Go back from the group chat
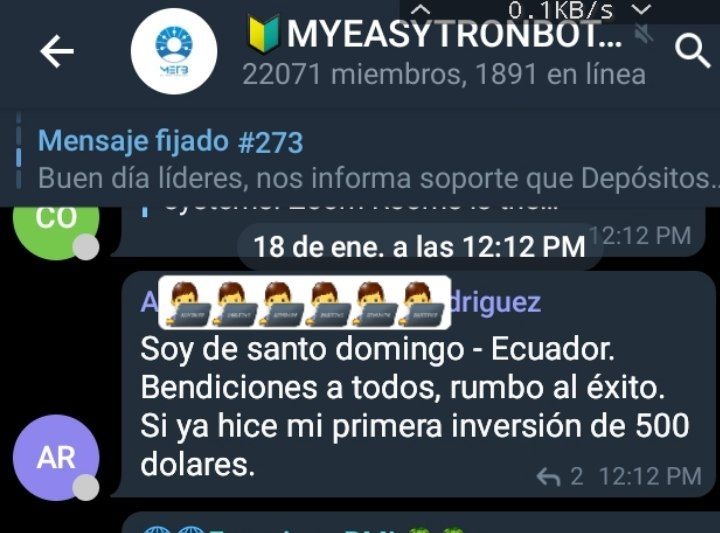The width and height of the screenshot is (720, 533). click(57, 52)
